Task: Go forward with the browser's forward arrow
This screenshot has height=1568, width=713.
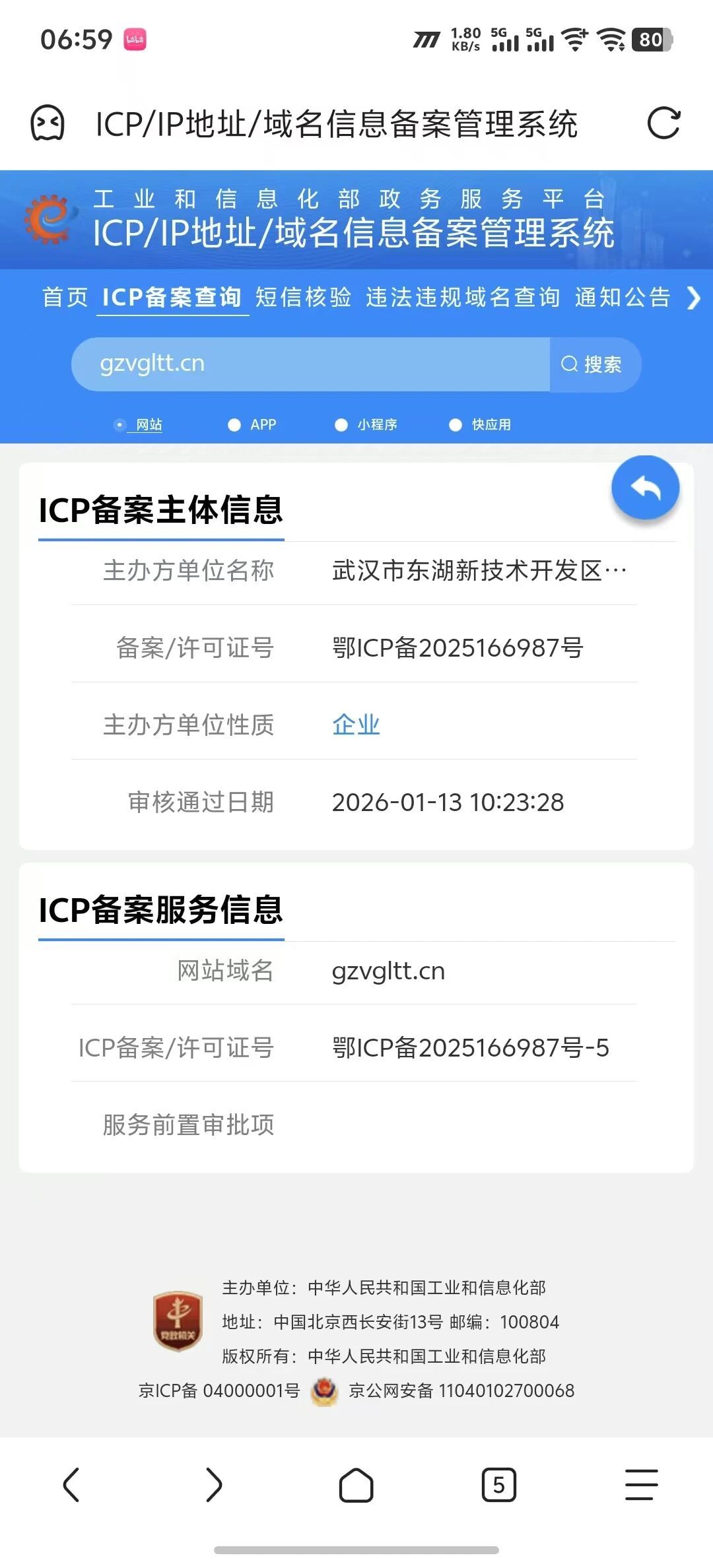Action: coord(213,1485)
